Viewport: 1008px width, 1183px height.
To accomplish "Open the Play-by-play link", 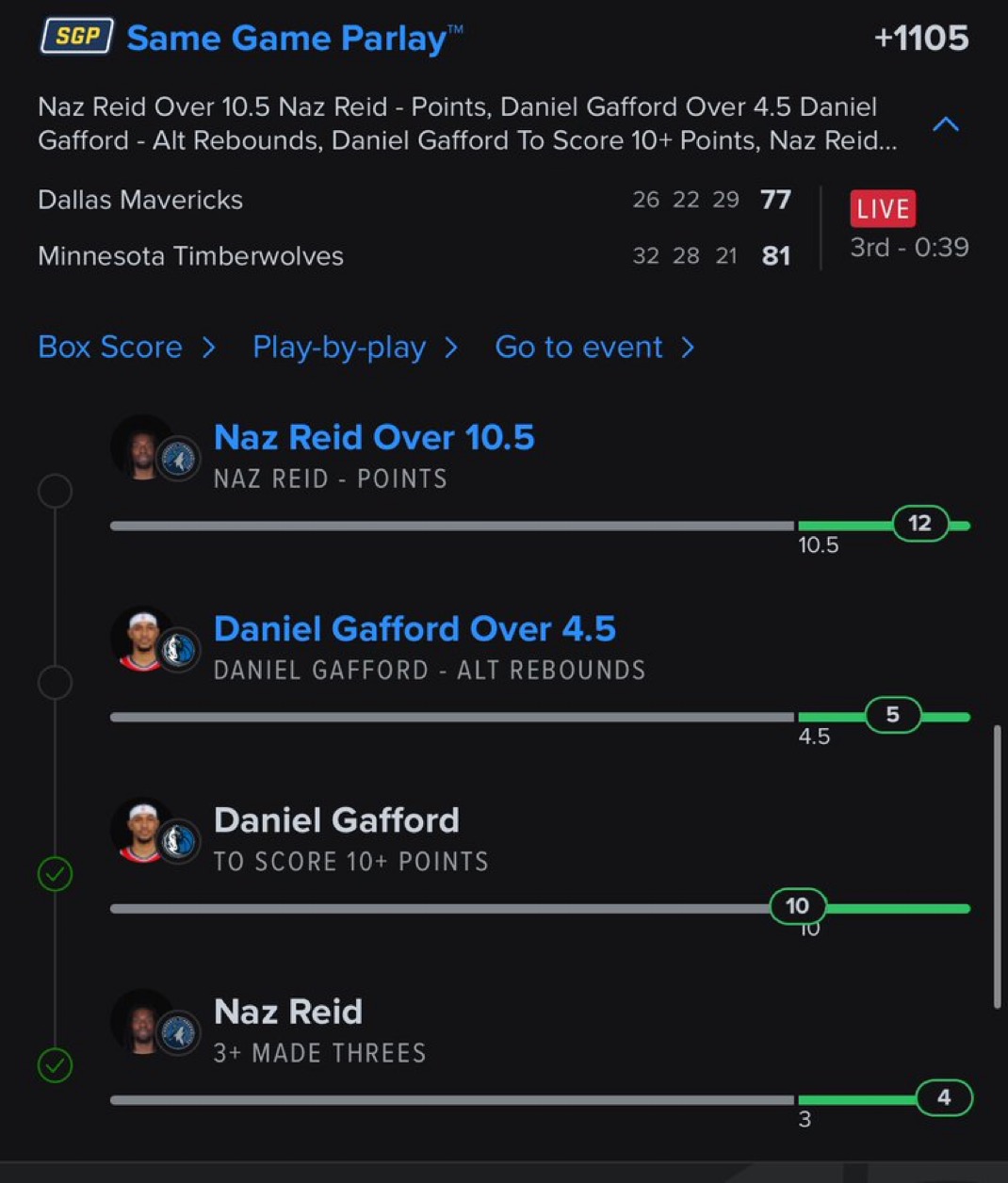I will (354, 348).
